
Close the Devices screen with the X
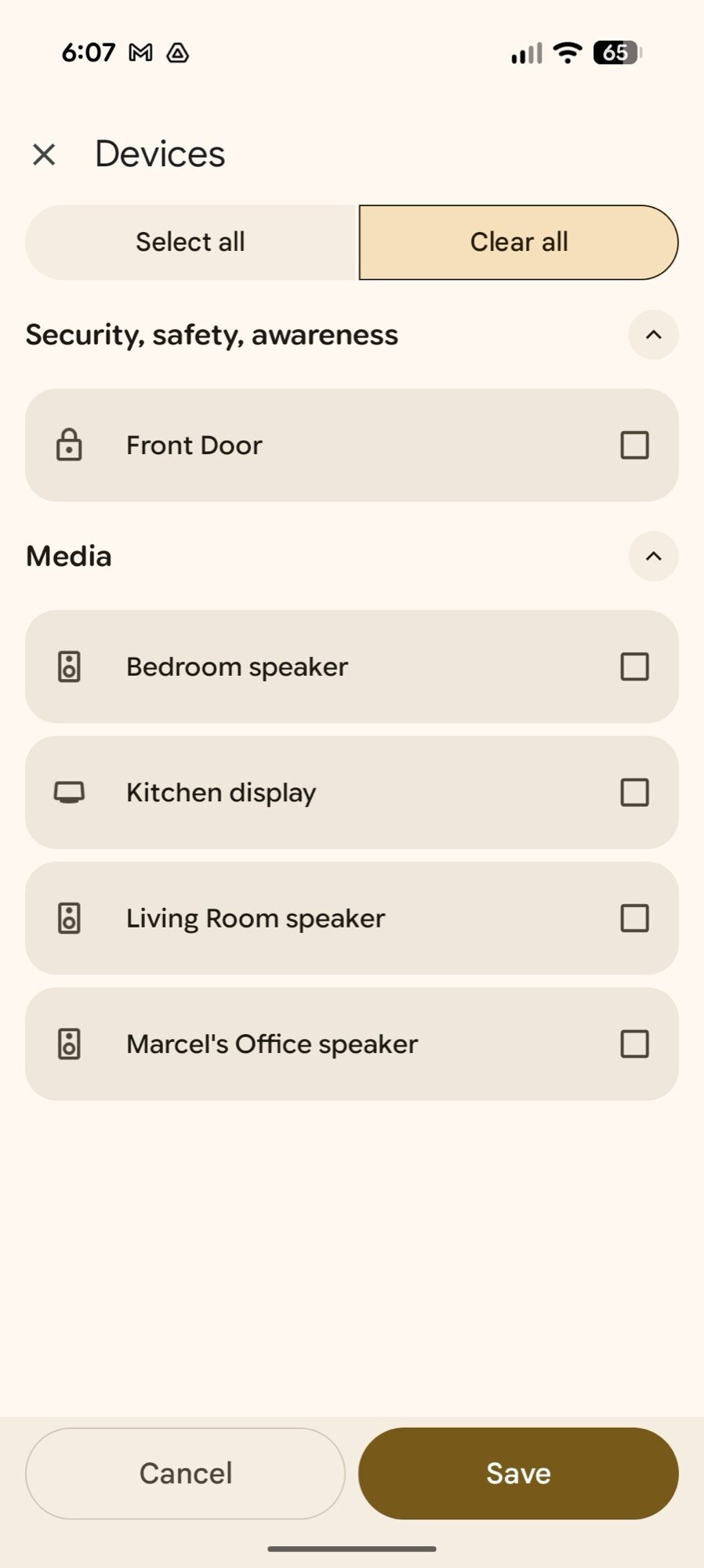coord(45,154)
